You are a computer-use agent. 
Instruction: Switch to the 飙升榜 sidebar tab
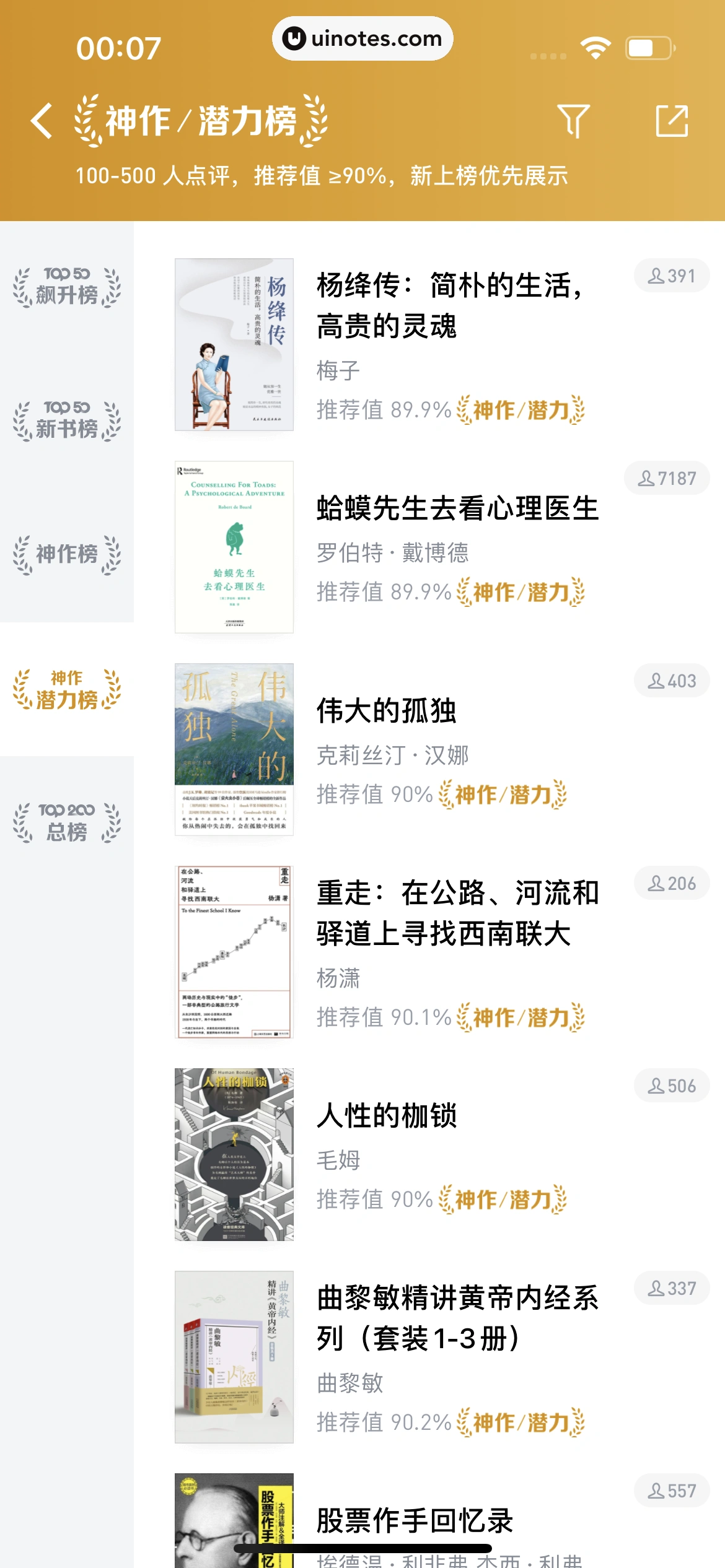pos(66,286)
